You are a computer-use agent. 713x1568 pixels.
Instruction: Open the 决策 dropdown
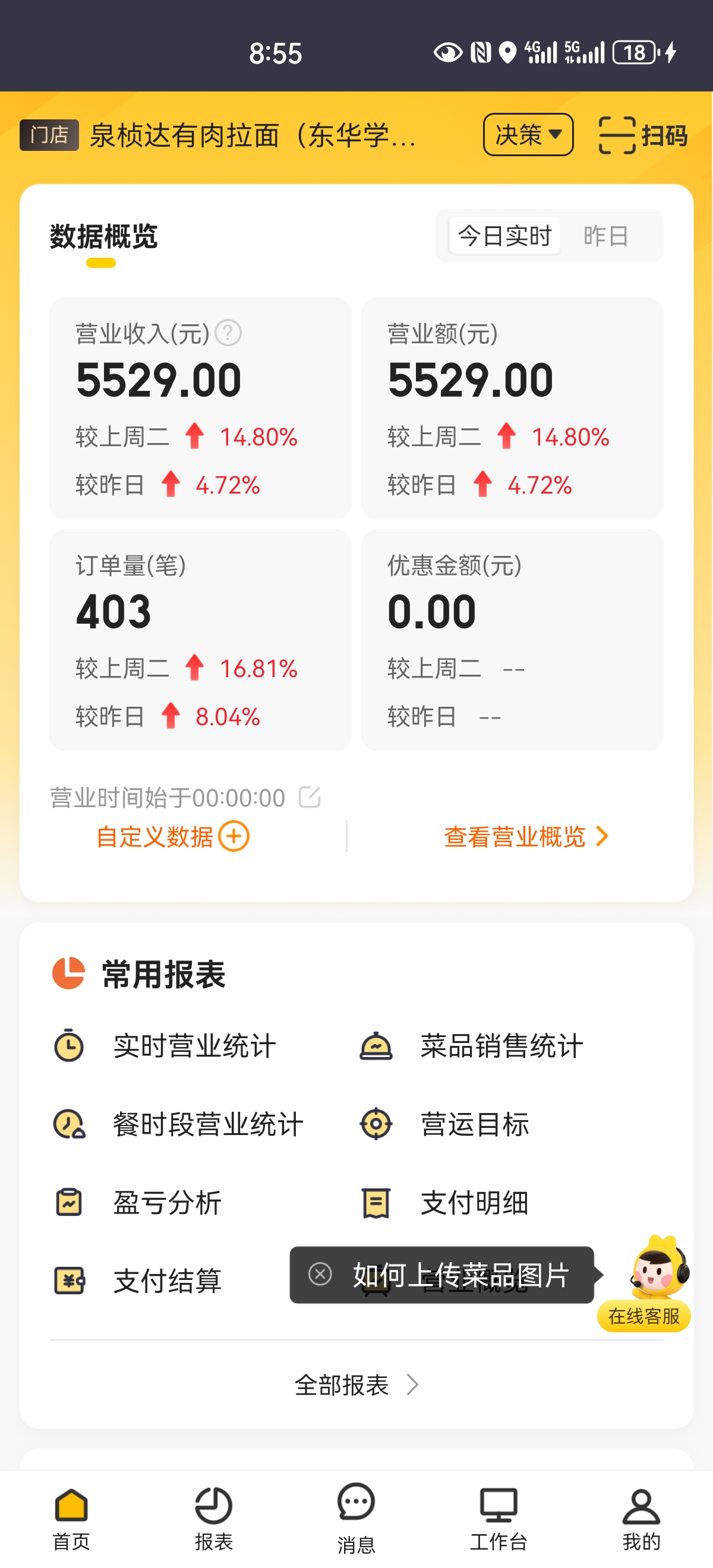pyautogui.click(x=528, y=134)
